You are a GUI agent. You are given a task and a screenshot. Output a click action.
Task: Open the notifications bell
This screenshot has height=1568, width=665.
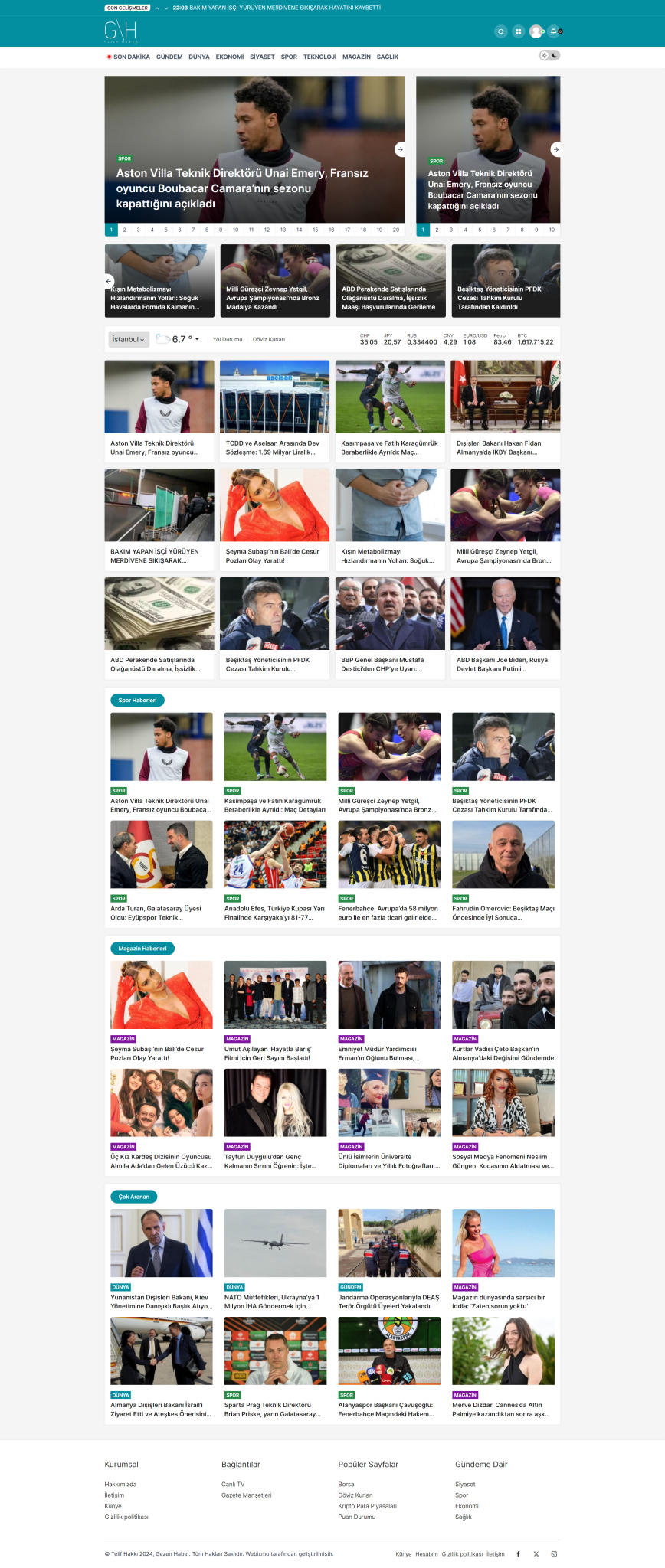pos(553,31)
